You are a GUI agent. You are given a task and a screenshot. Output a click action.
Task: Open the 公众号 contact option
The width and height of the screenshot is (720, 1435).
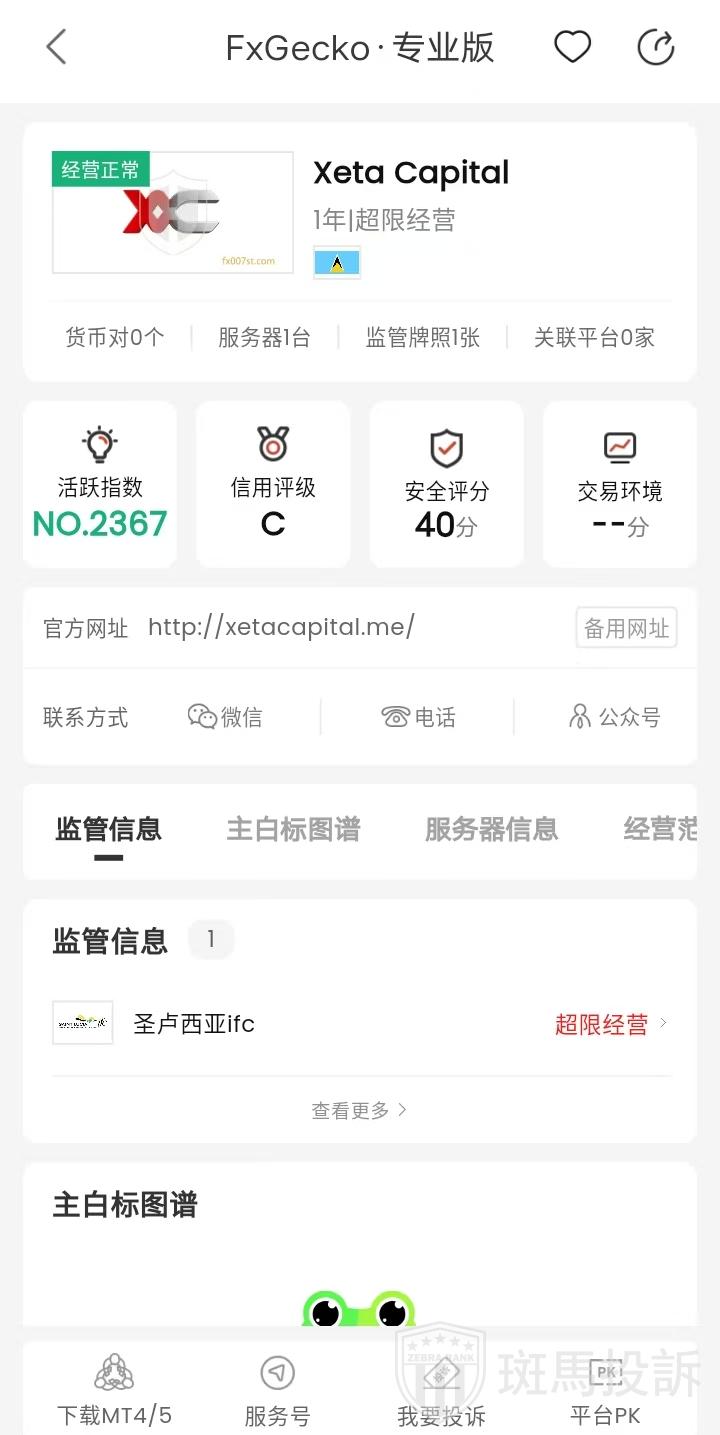[614, 717]
